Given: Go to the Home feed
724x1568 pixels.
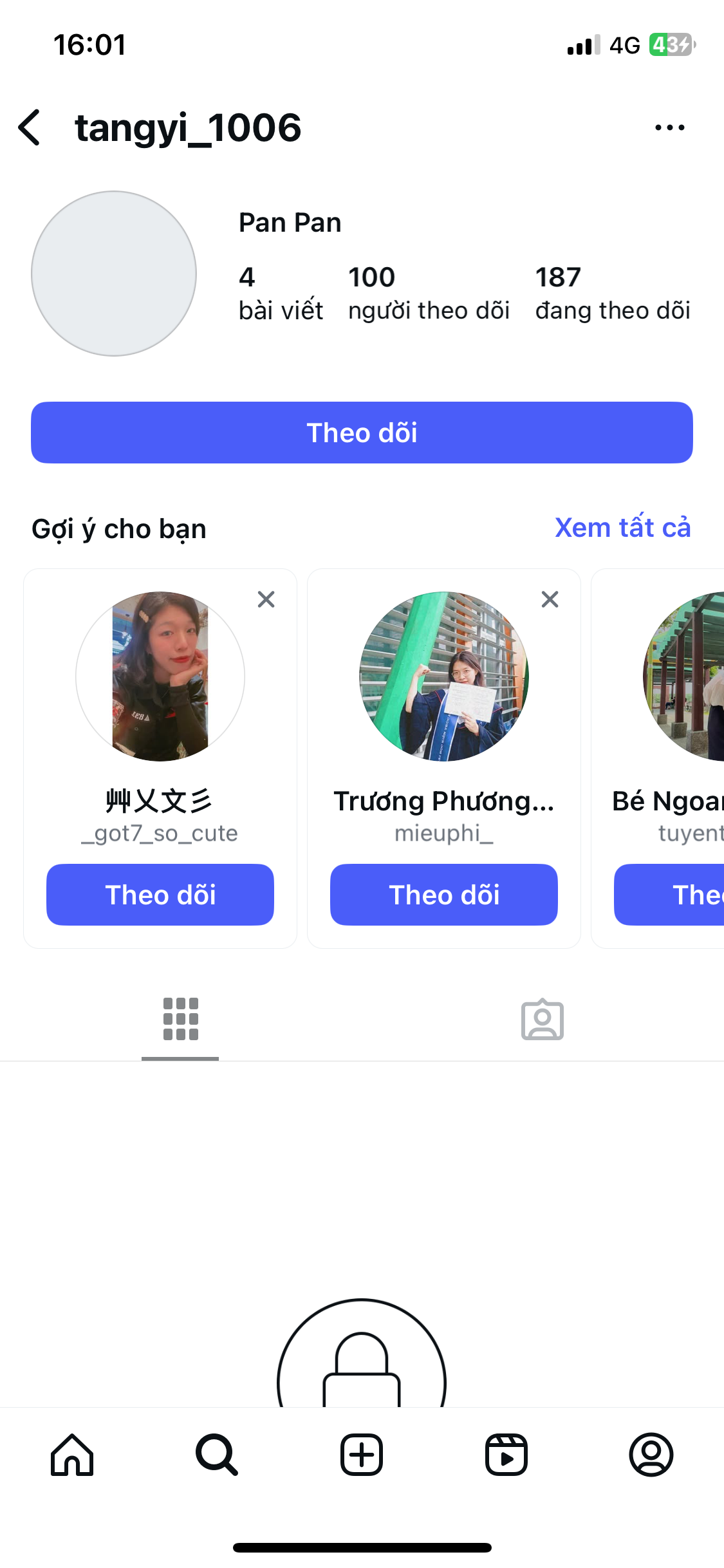Looking at the screenshot, I should [x=72, y=1455].
